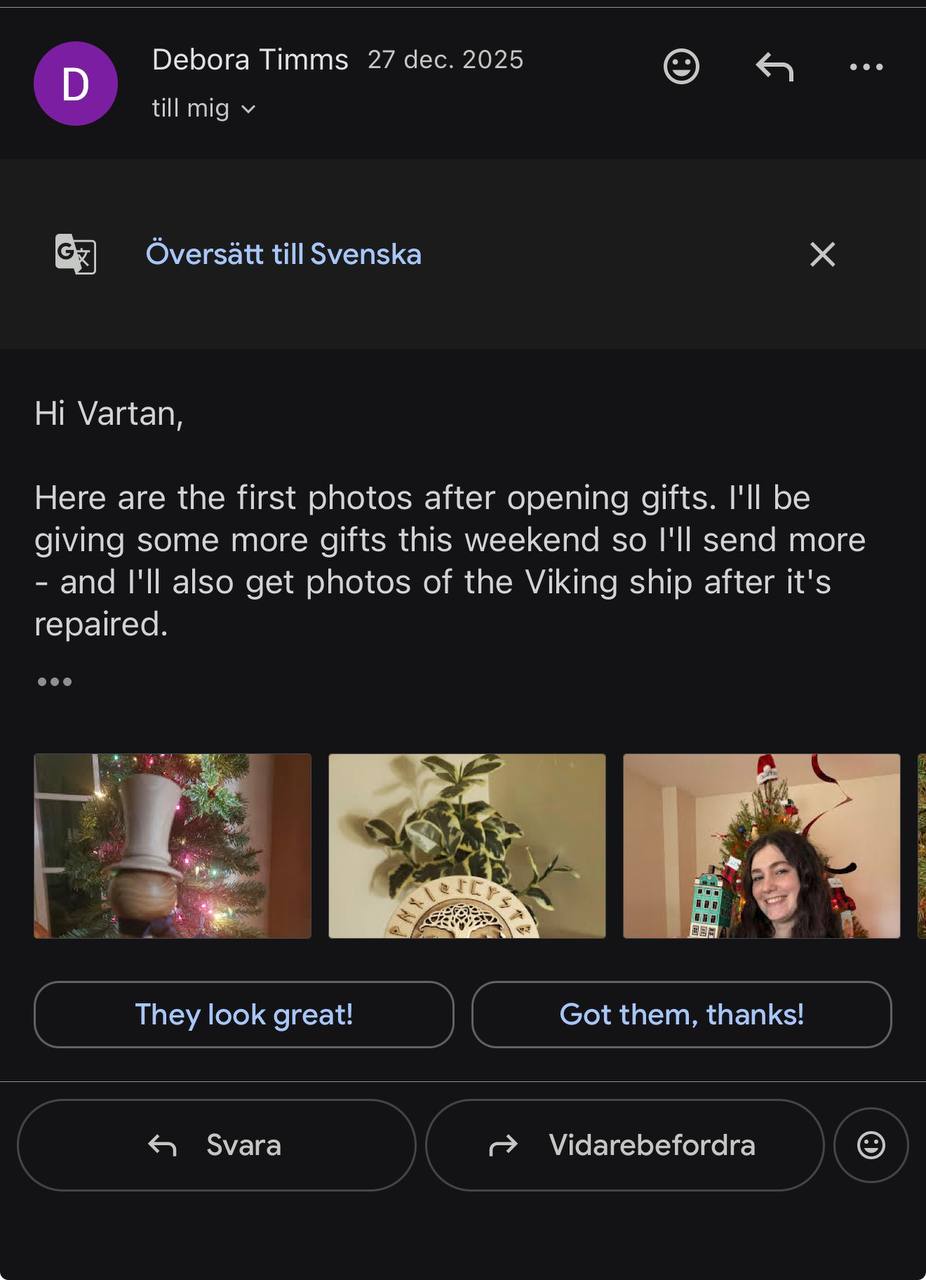926x1280 pixels.
Task: Open the plant and rune plaque photo
Action: click(467, 846)
